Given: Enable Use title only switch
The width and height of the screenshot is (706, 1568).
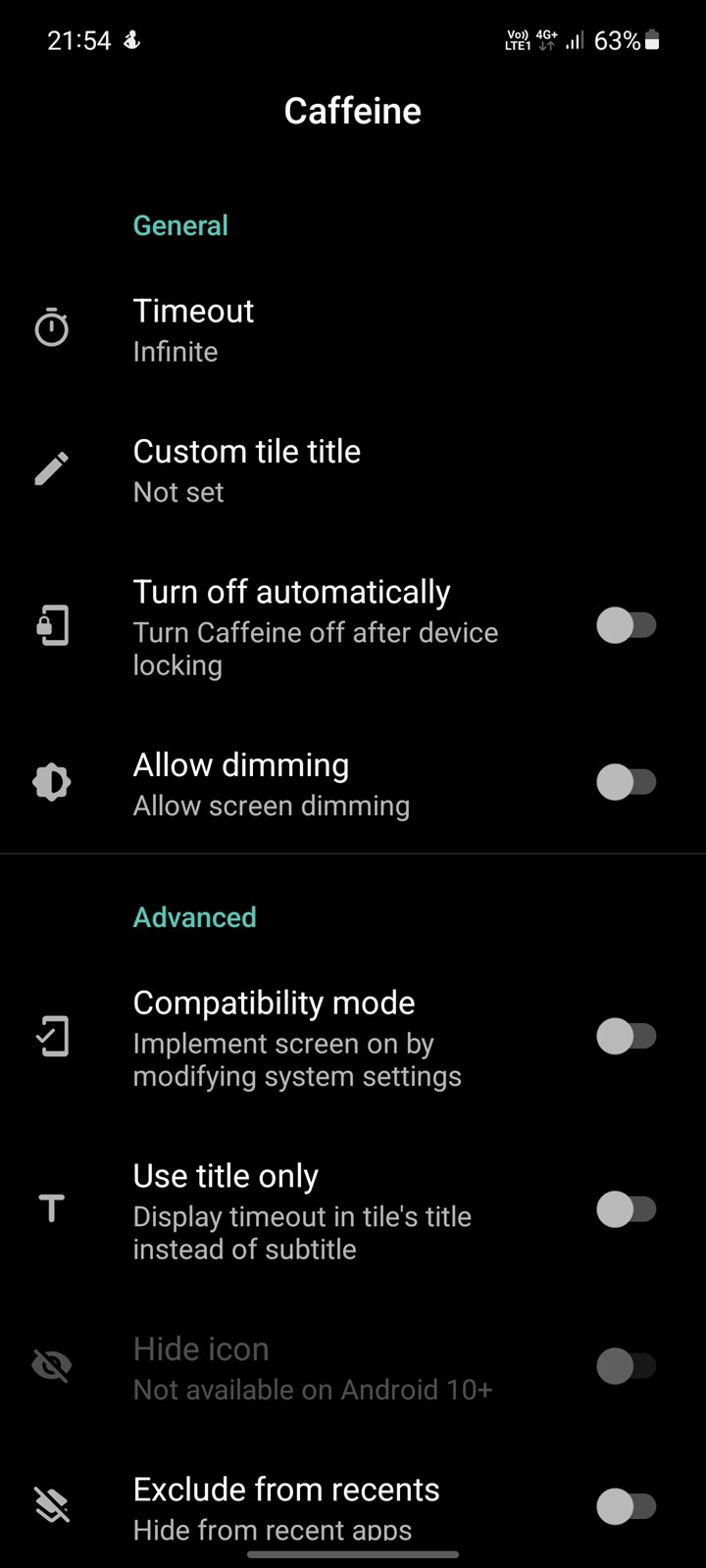Looking at the screenshot, I should pos(626,1209).
